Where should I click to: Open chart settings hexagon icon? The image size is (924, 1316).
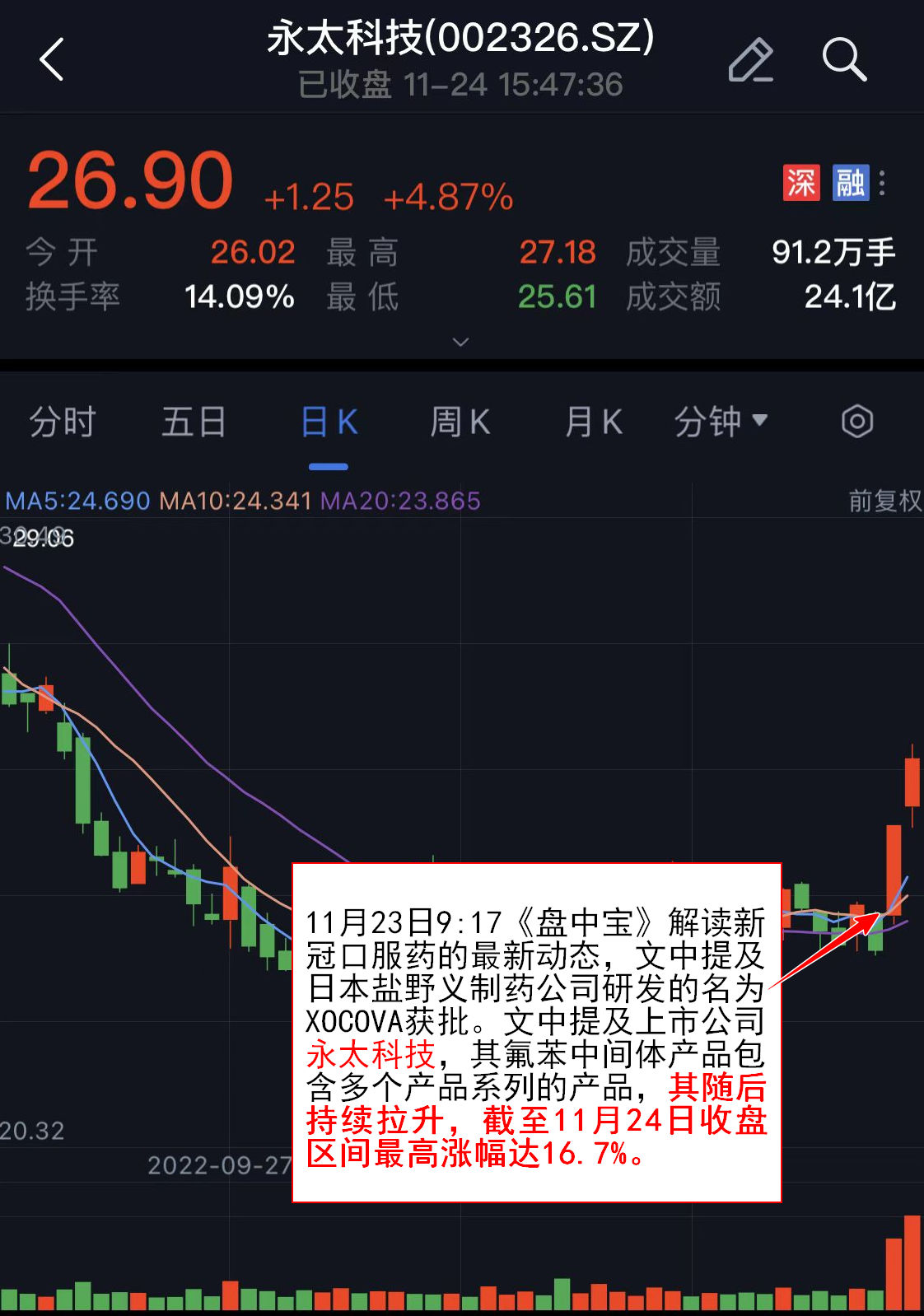click(x=856, y=422)
